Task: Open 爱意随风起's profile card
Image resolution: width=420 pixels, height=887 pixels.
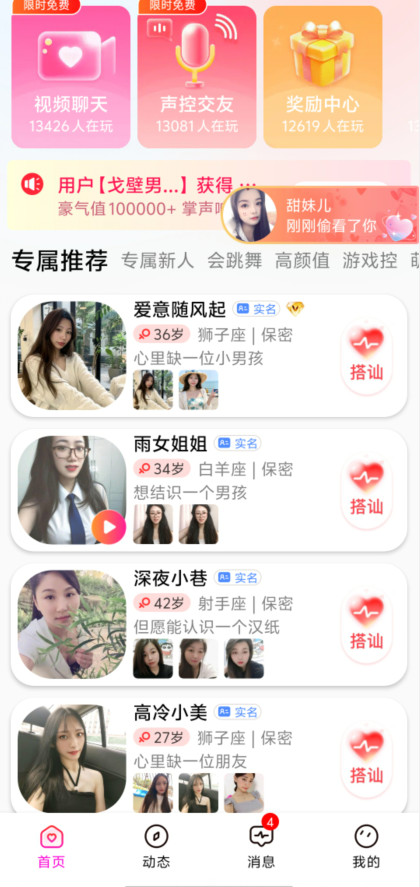Action: coord(209,356)
